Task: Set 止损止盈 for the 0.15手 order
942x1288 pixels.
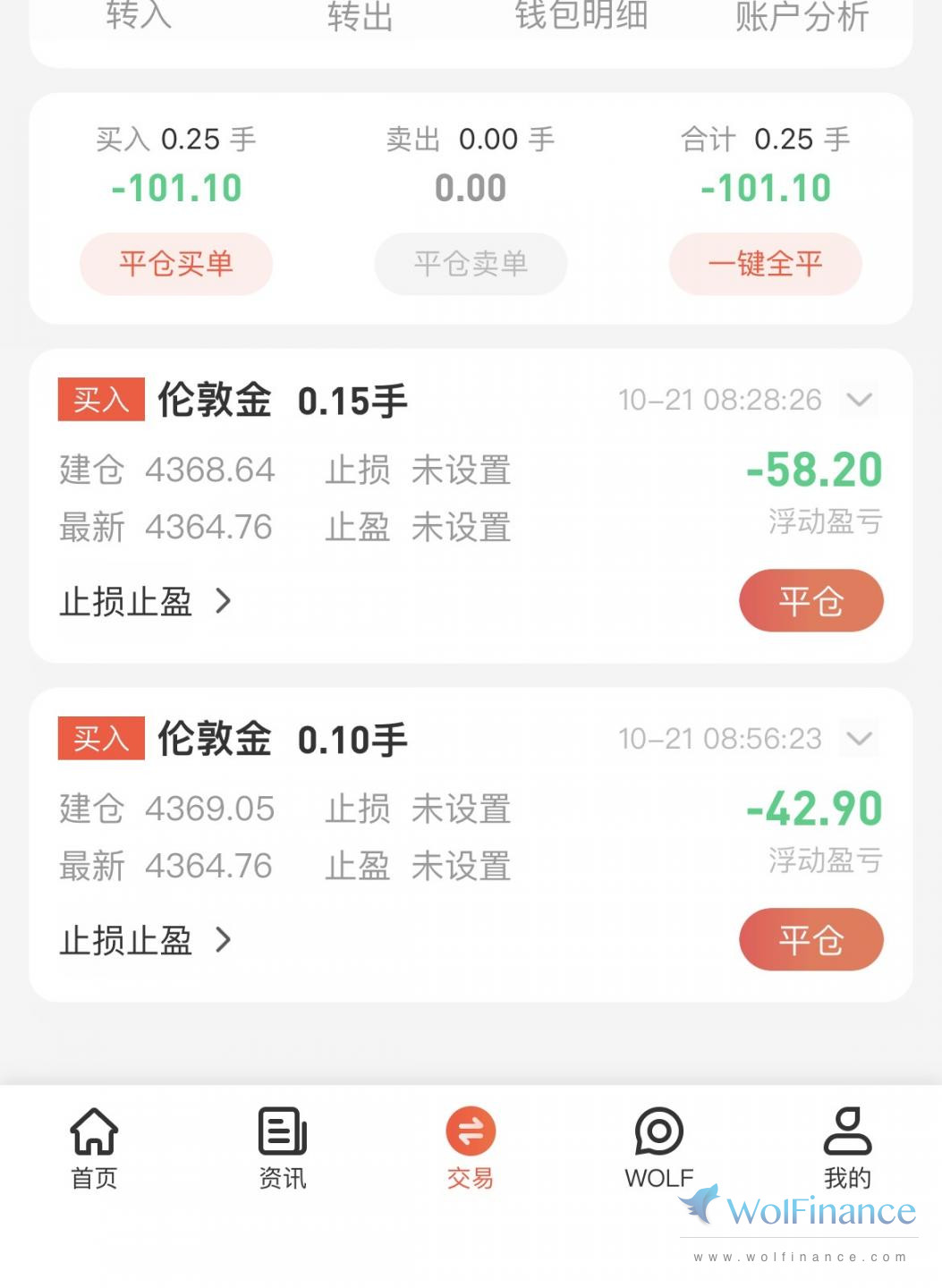Action: [x=145, y=601]
